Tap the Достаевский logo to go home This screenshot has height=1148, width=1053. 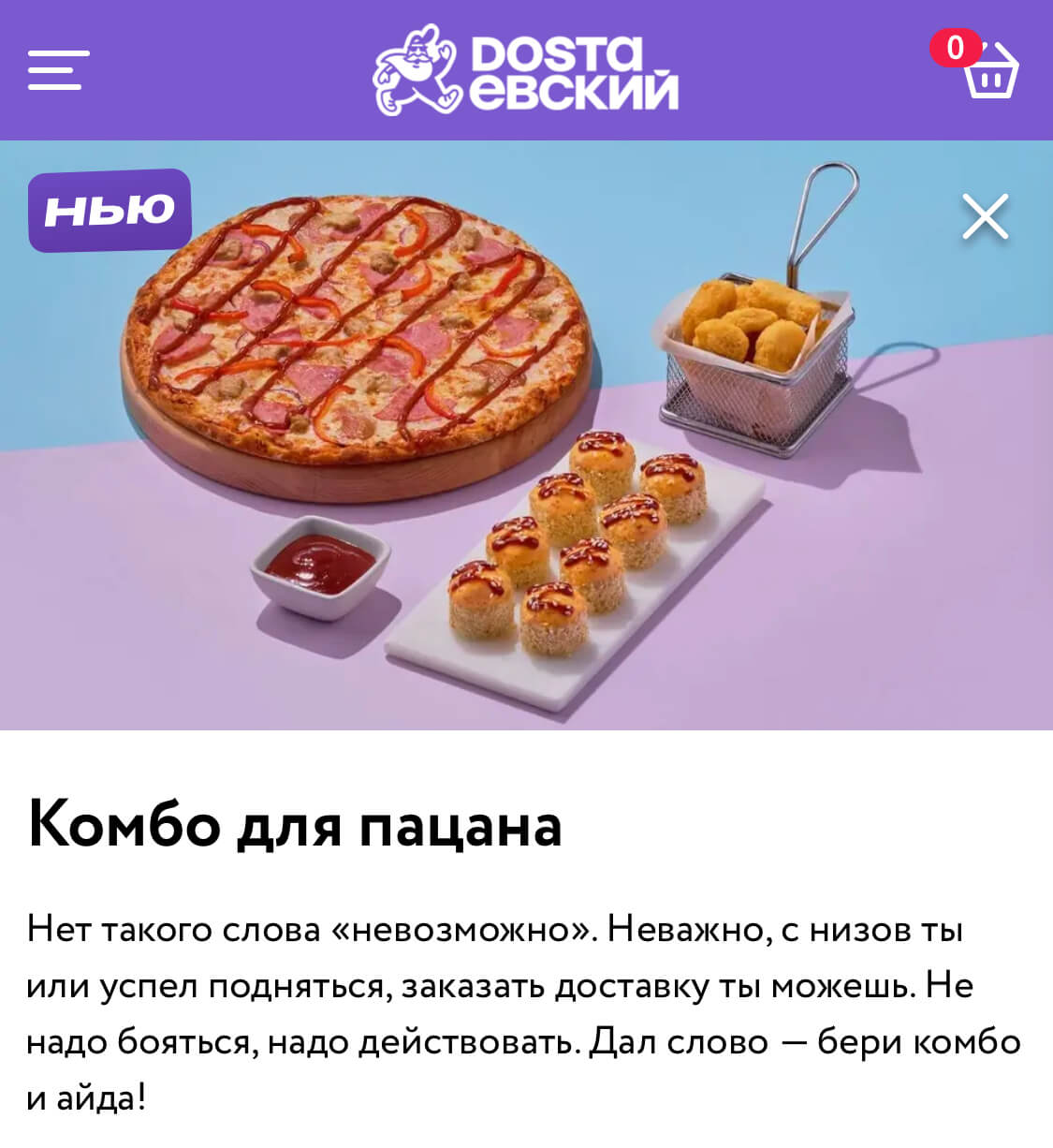[x=526, y=70]
